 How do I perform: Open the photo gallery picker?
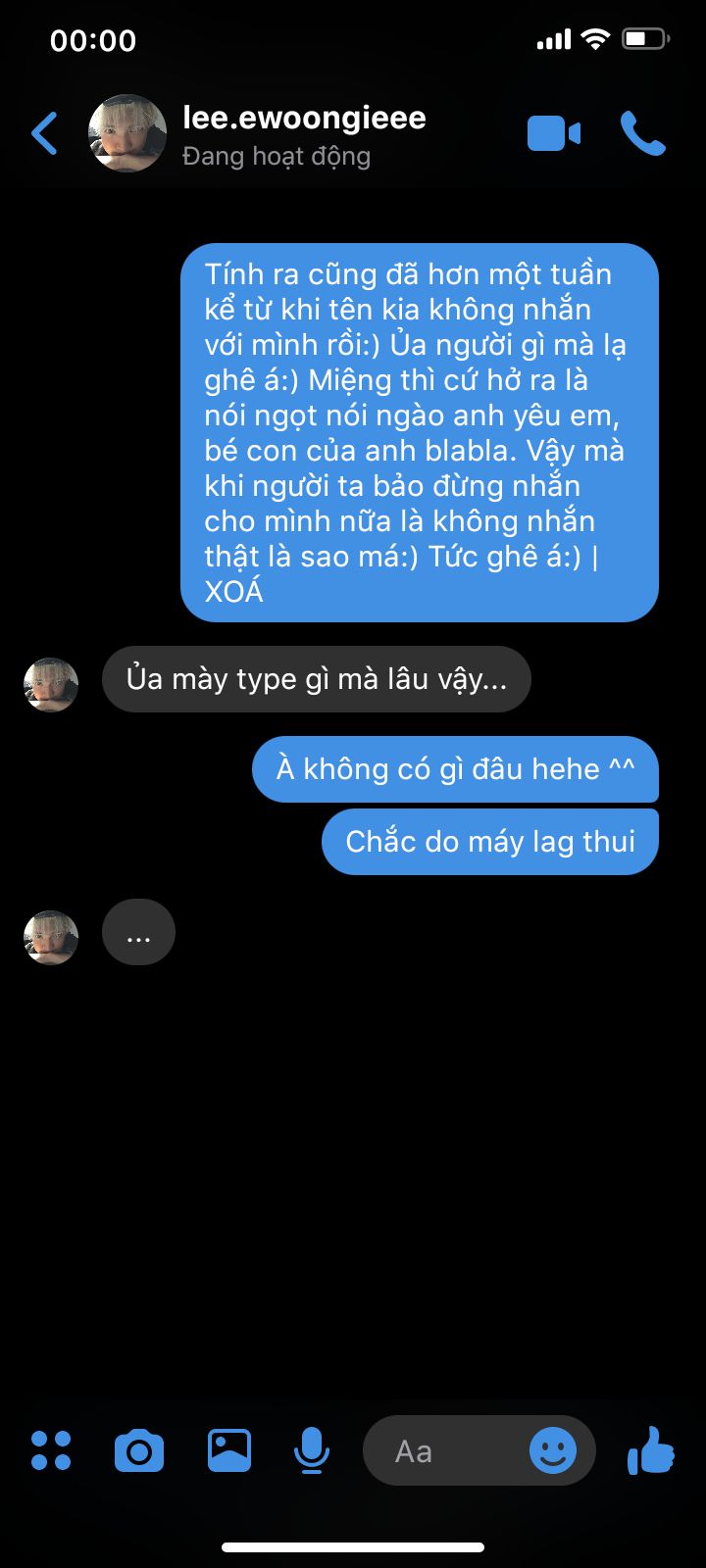pyautogui.click(x=229, y=1450)
